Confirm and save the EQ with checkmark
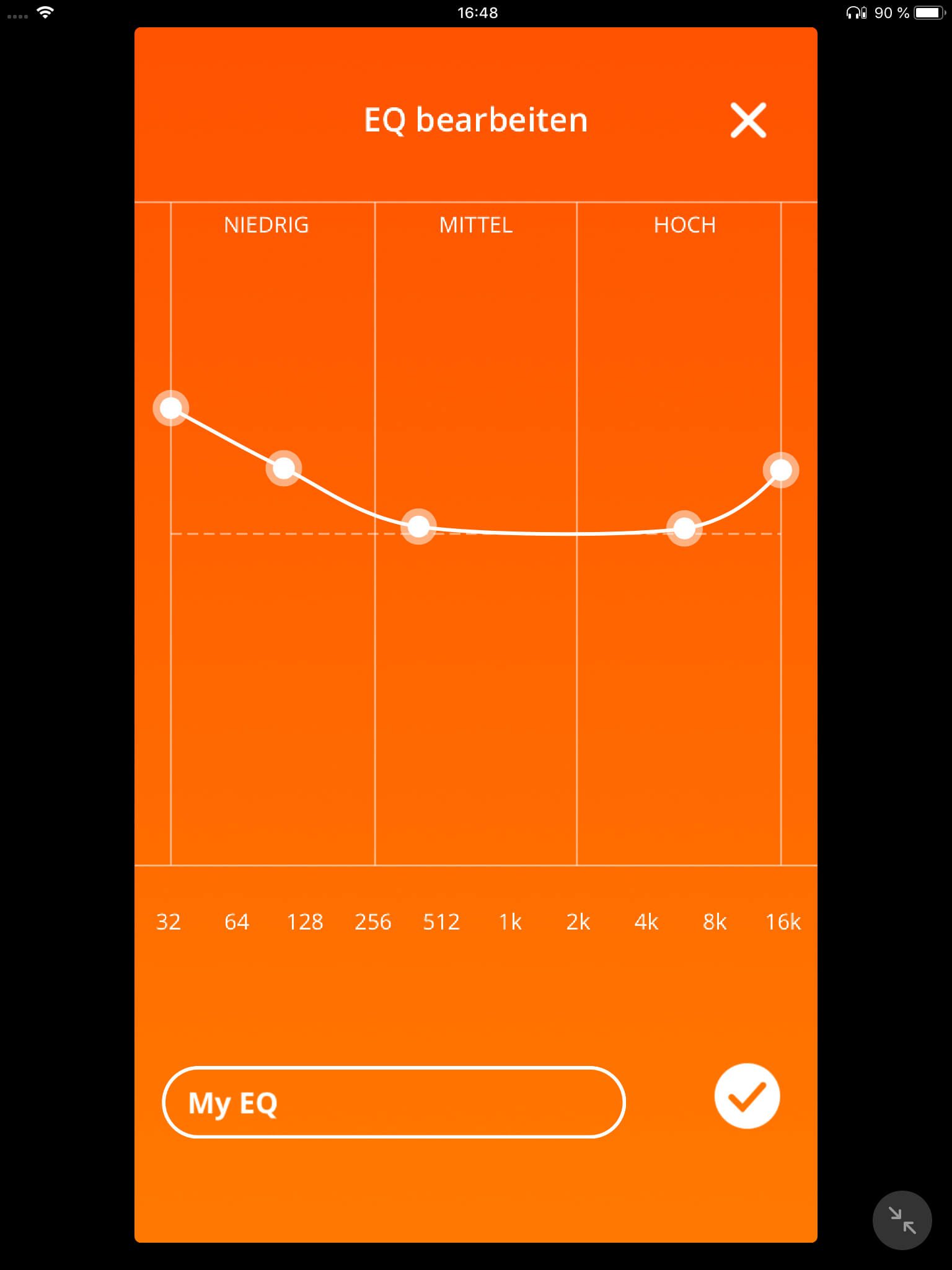Screen dimensions: 952x1270 (747, 1096)
